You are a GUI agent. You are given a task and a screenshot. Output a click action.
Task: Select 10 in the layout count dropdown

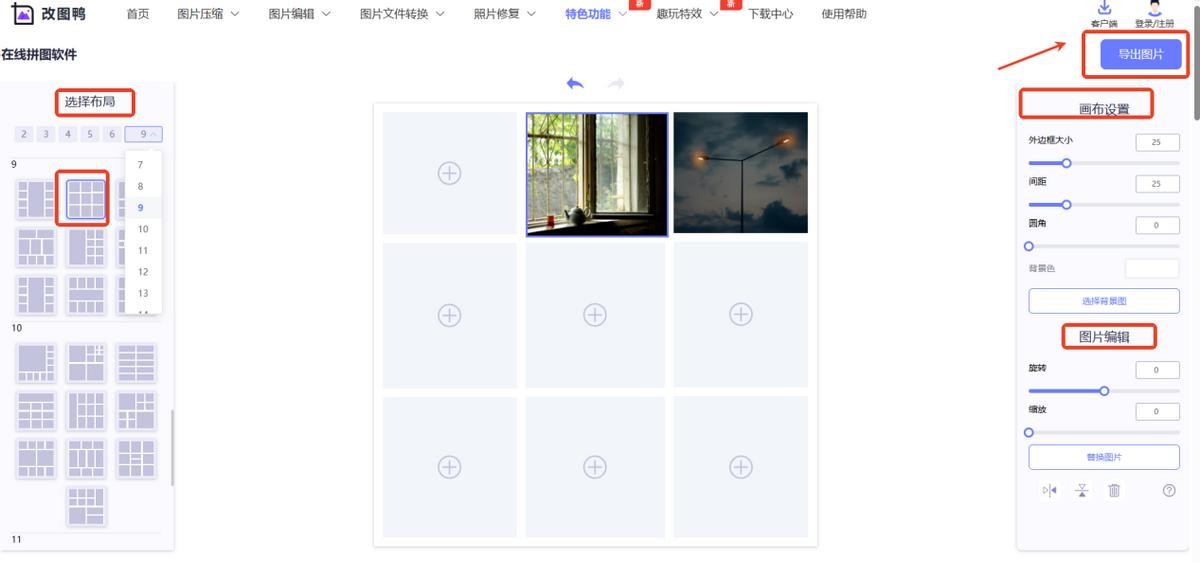click(x=142, y=229)
